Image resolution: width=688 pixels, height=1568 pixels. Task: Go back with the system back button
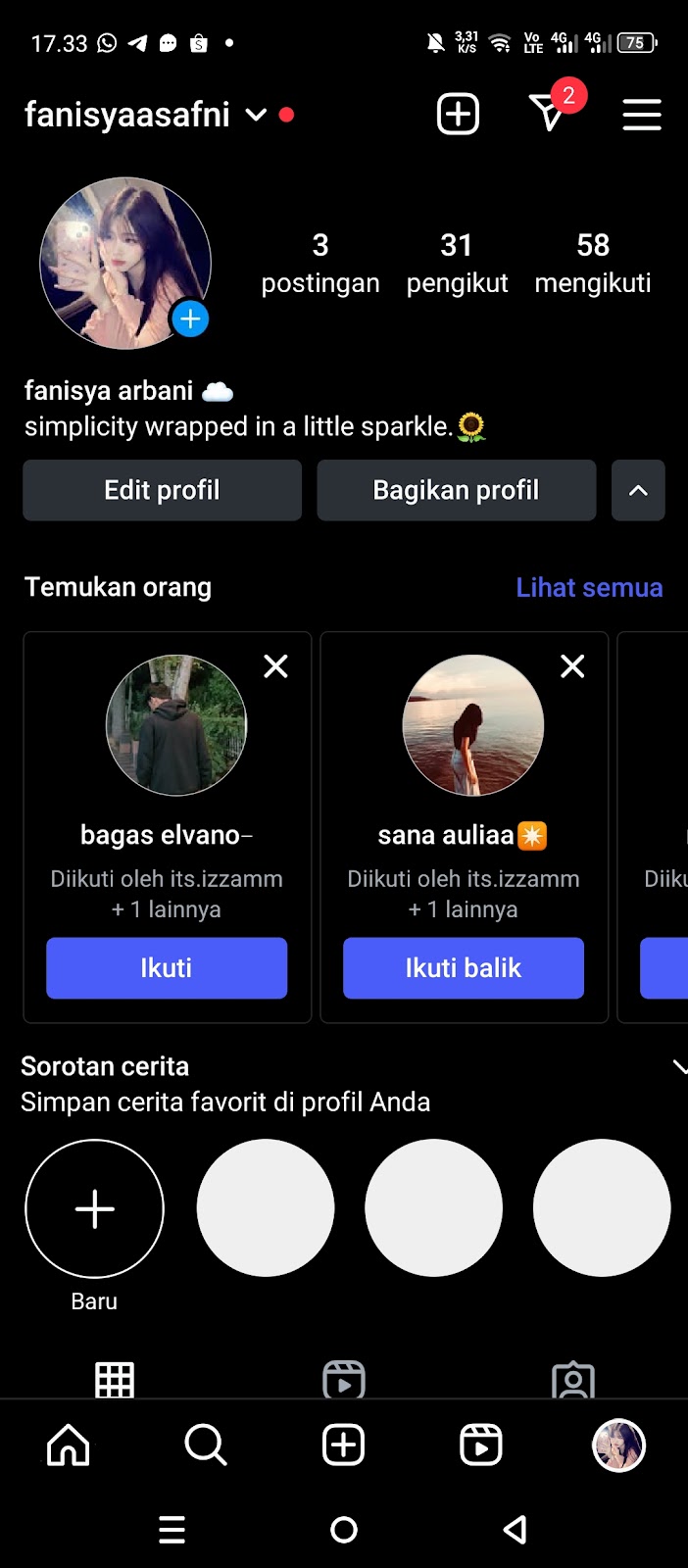[515, 1530]
